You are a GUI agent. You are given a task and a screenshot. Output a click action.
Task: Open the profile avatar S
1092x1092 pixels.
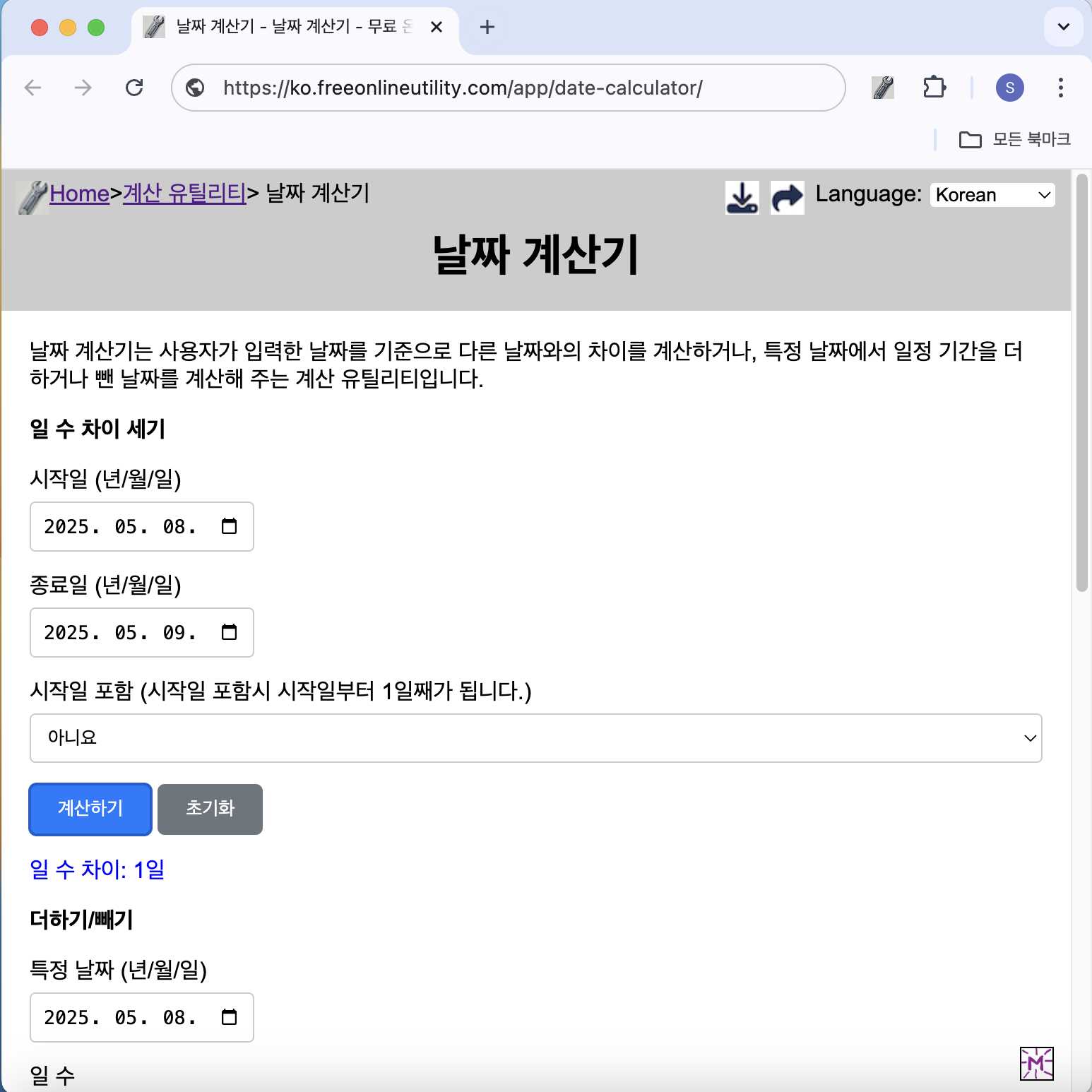click(1009, 88)
